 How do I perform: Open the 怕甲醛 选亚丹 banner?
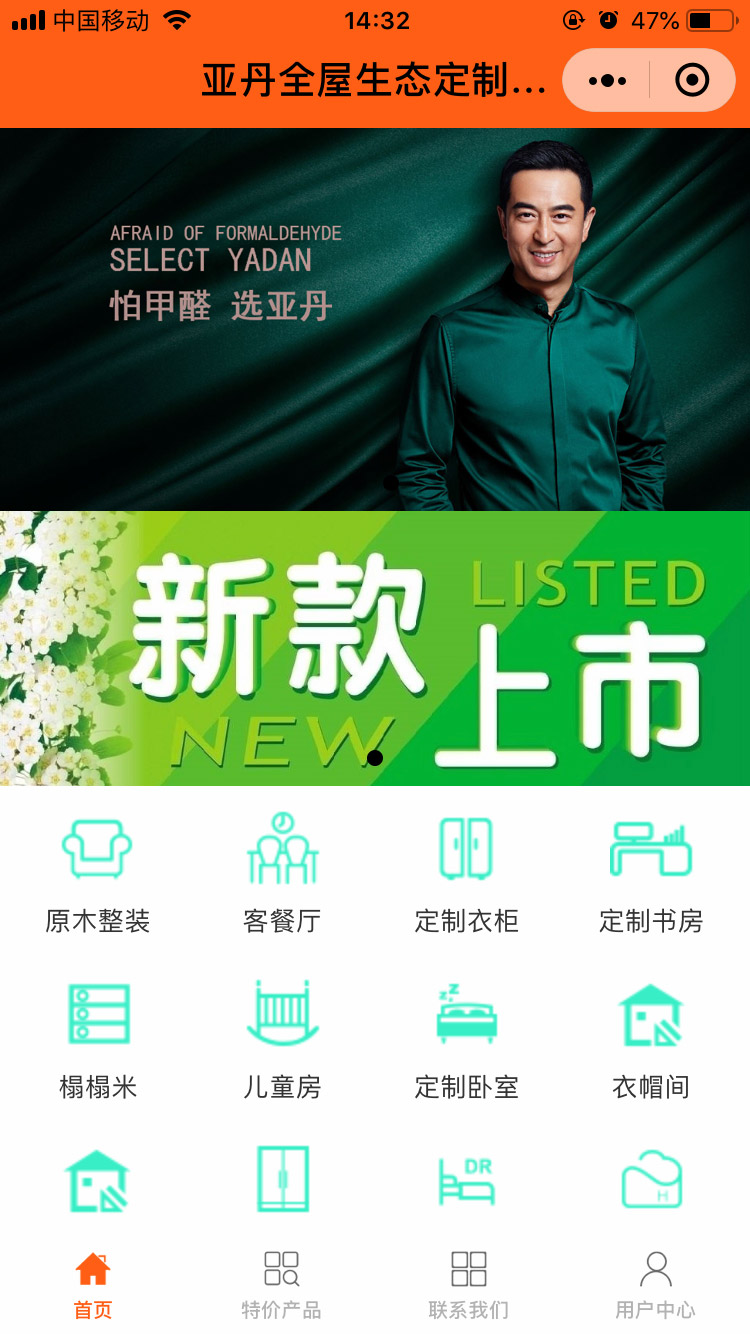[375, 320]
